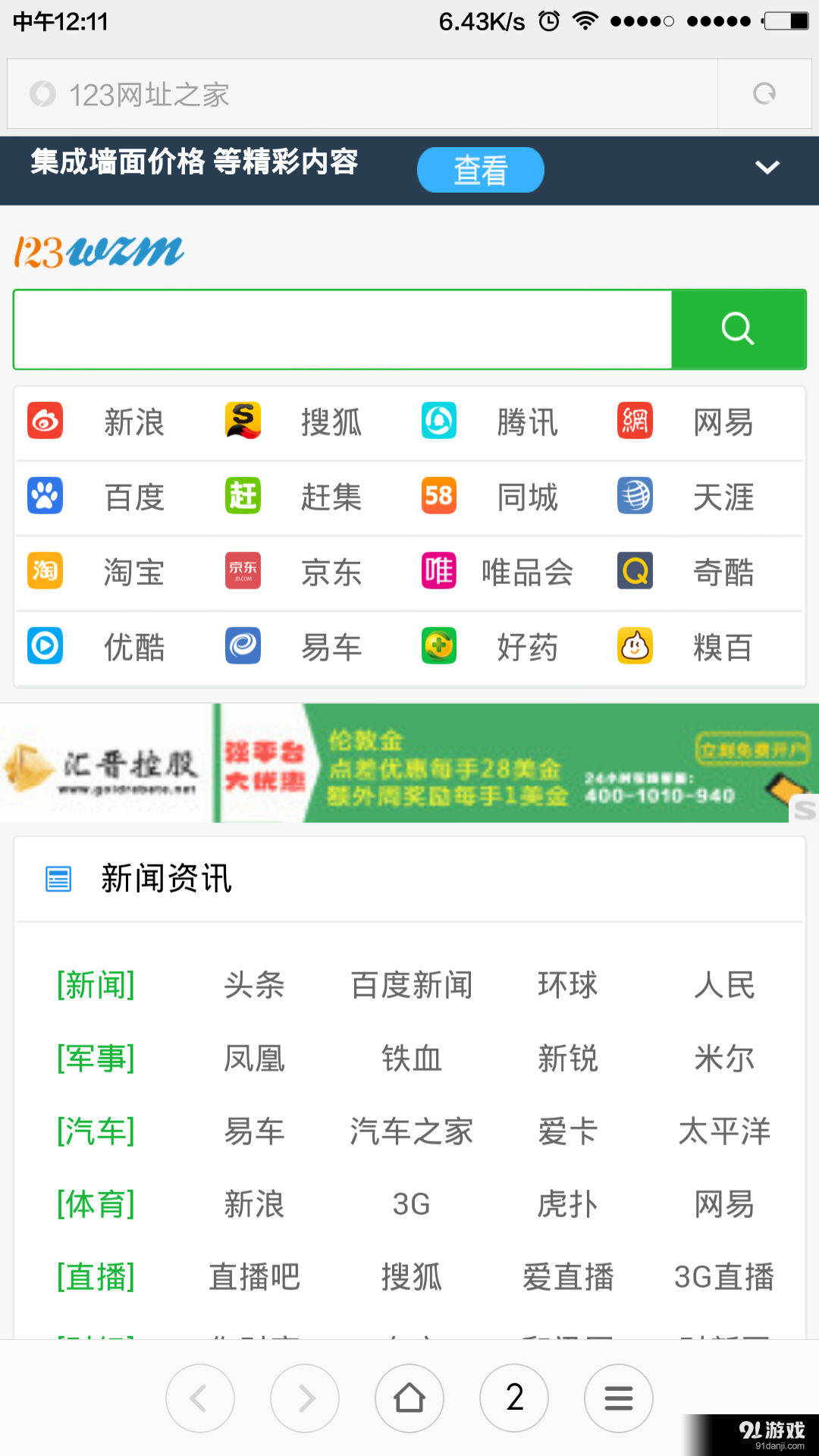Collapse the promo bar with the chevron

(x=767, y=168)
